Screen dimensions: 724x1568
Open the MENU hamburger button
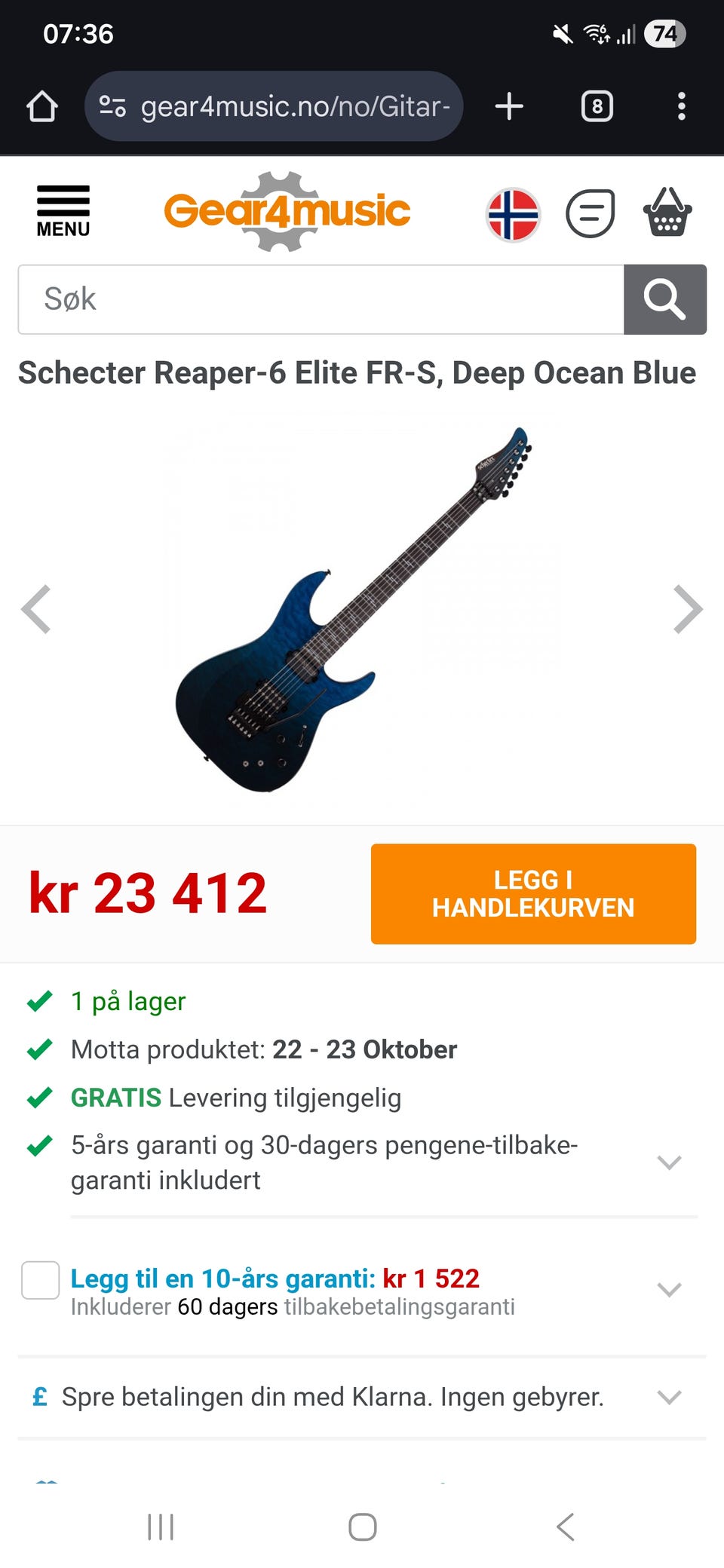(63, 211)
